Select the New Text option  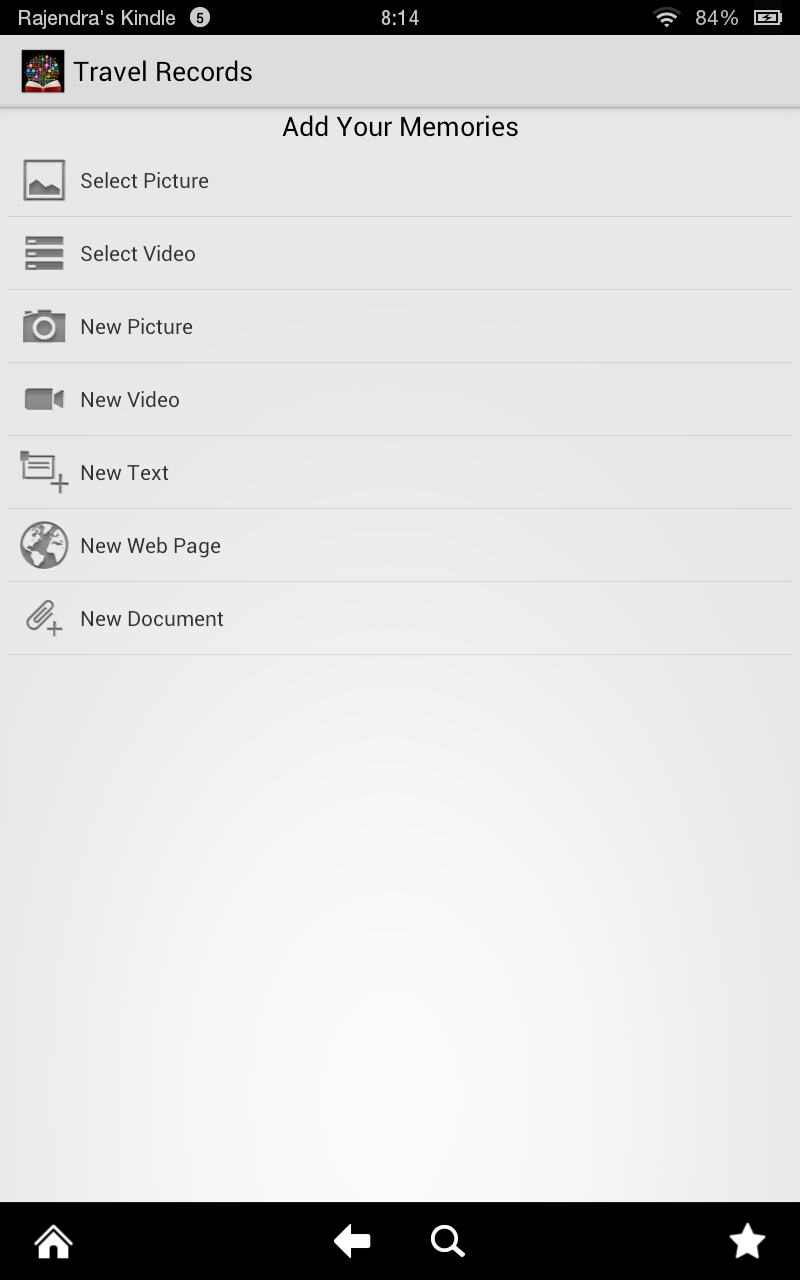[x=124, y=472]
